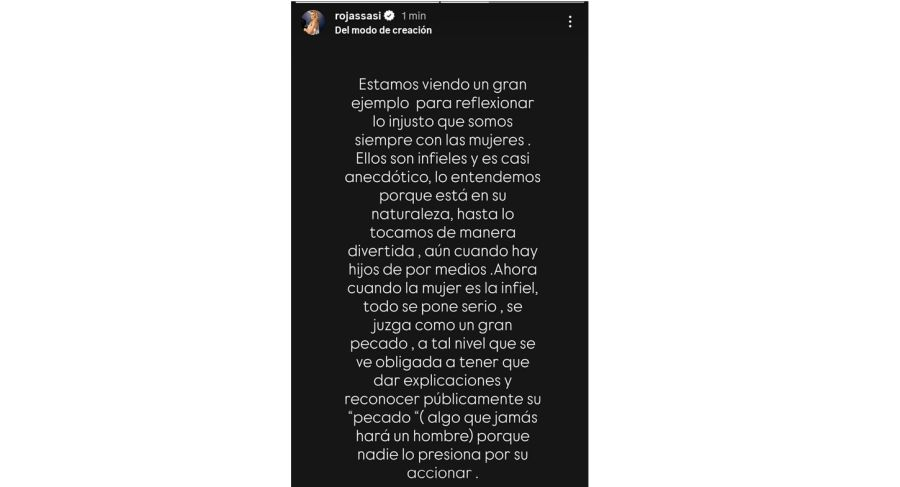Open the story overflow menu
Image resolution: width=900 pixels, height=487 pixels.
570,22
